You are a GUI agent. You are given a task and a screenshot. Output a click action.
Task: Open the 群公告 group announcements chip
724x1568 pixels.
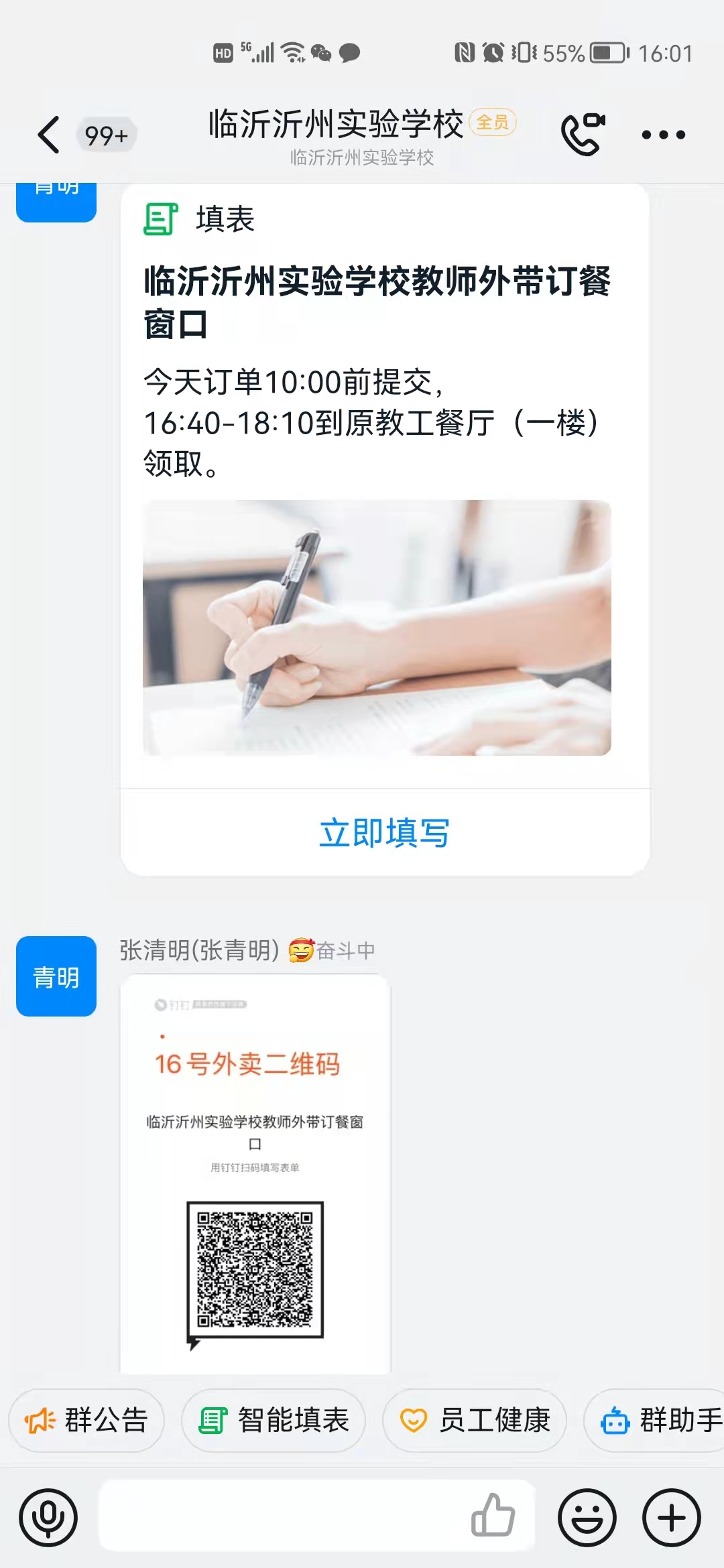86,1420
